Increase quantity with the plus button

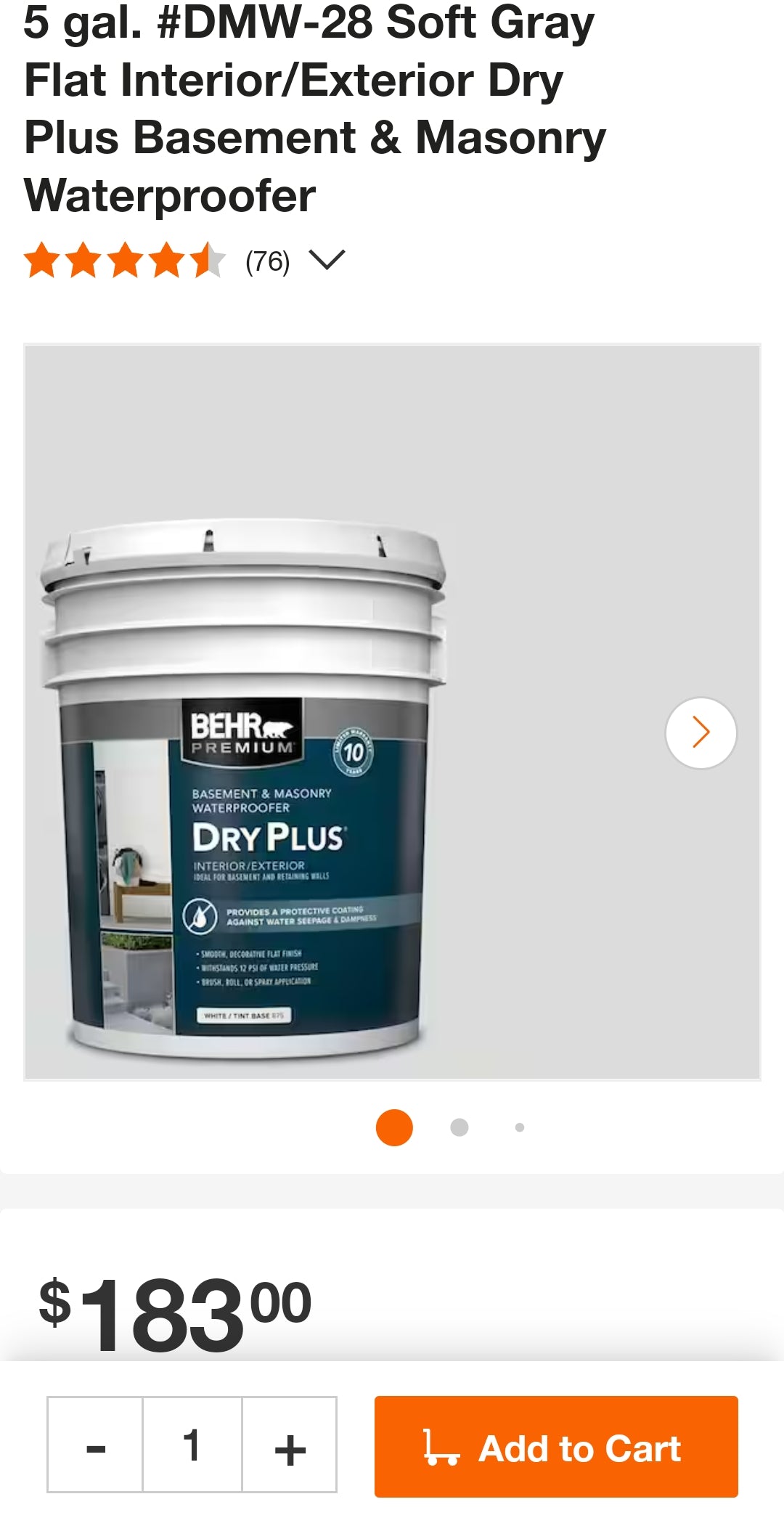coord(290,1445)
